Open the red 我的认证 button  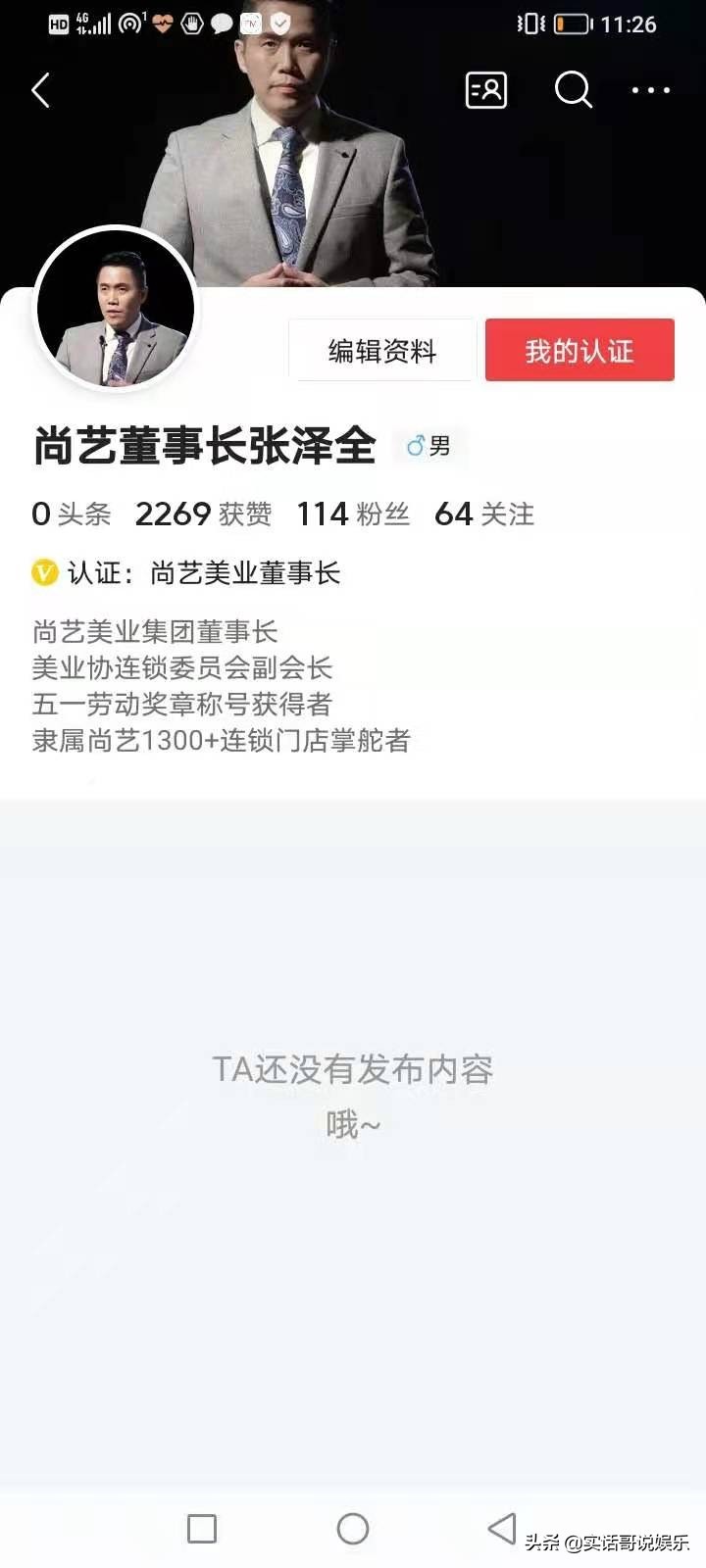tap(580, 351)
